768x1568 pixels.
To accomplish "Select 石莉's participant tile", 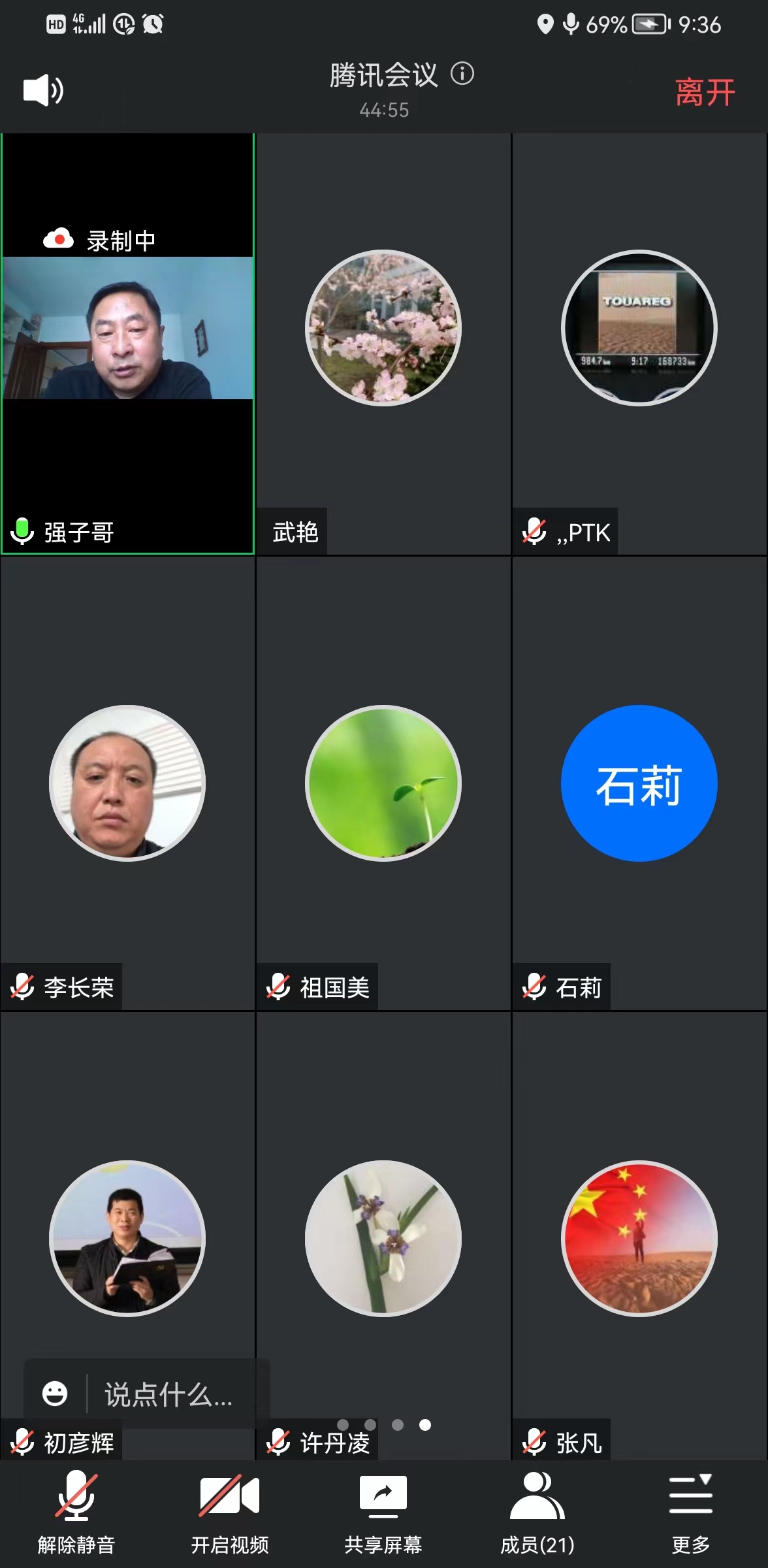I will [x=639, y=783].
